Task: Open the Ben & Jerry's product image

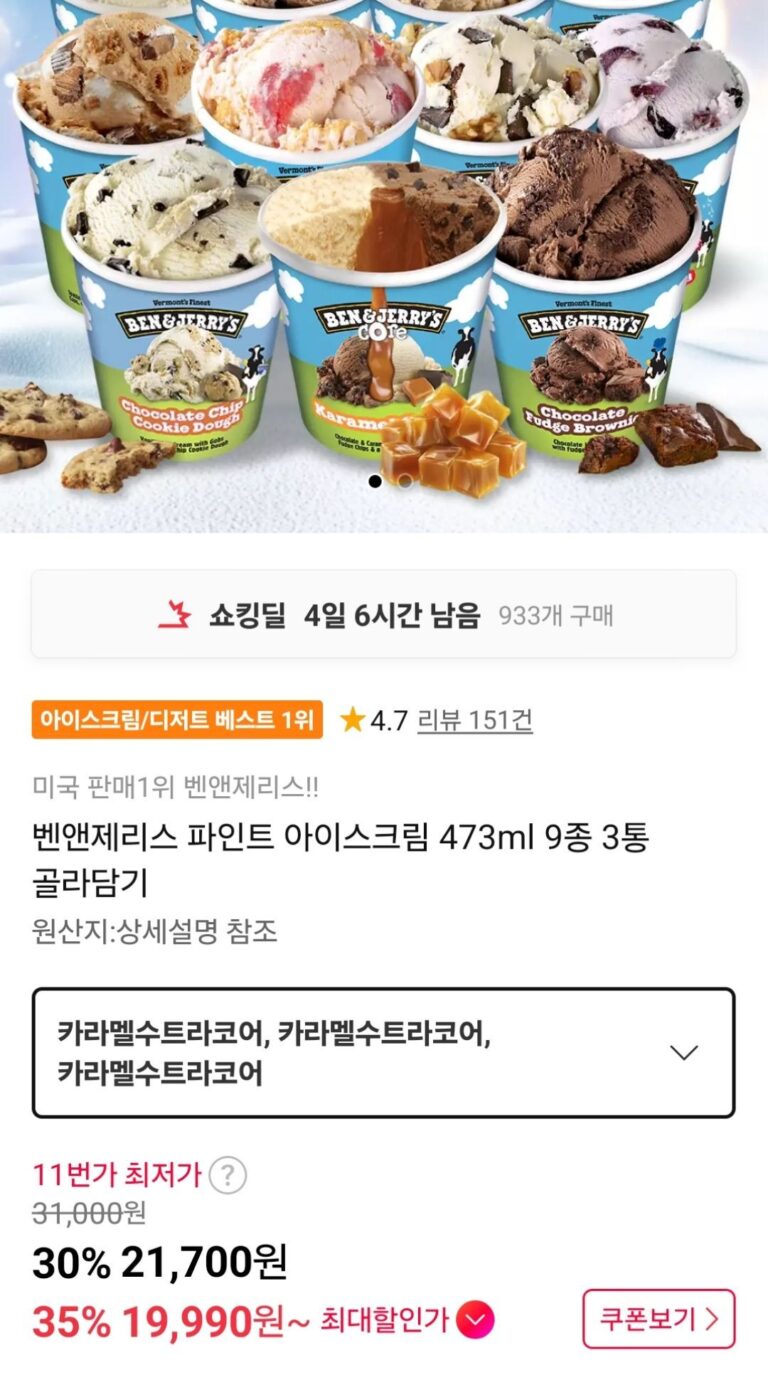Action: coord(384,250)
